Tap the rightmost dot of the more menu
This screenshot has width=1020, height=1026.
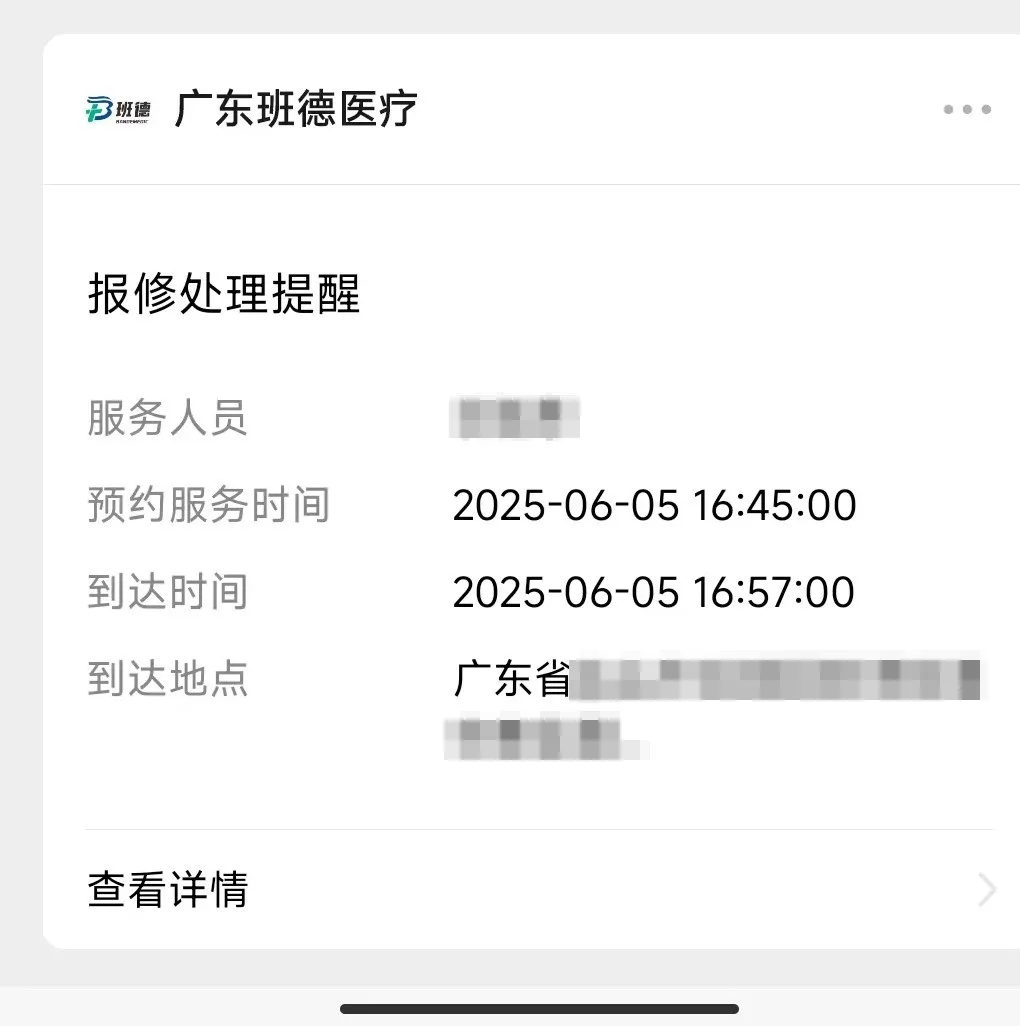pyautogui.click(x=986, y=110)
